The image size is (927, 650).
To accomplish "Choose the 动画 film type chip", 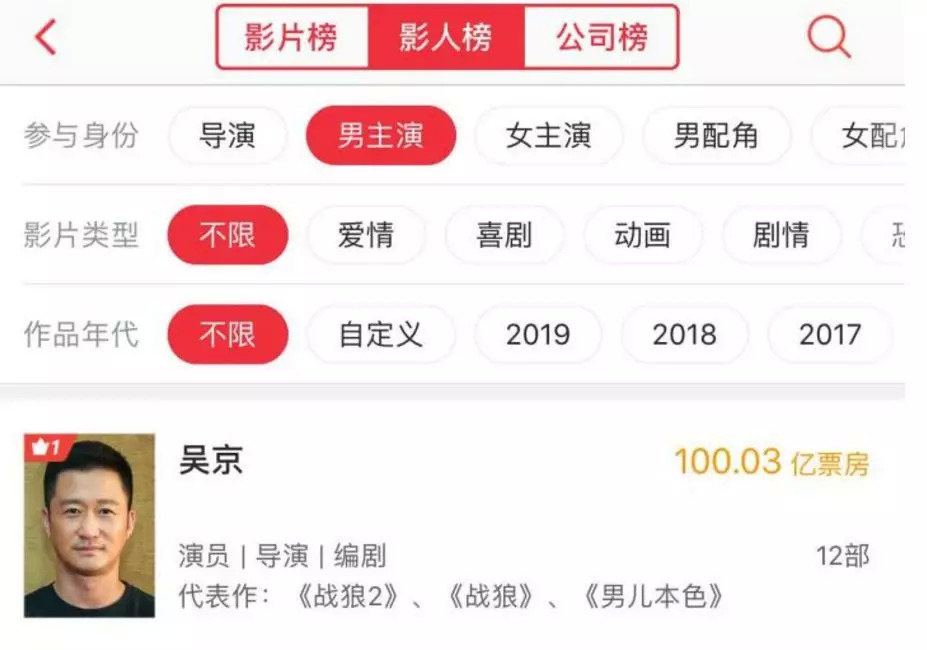I will (642, 235).
